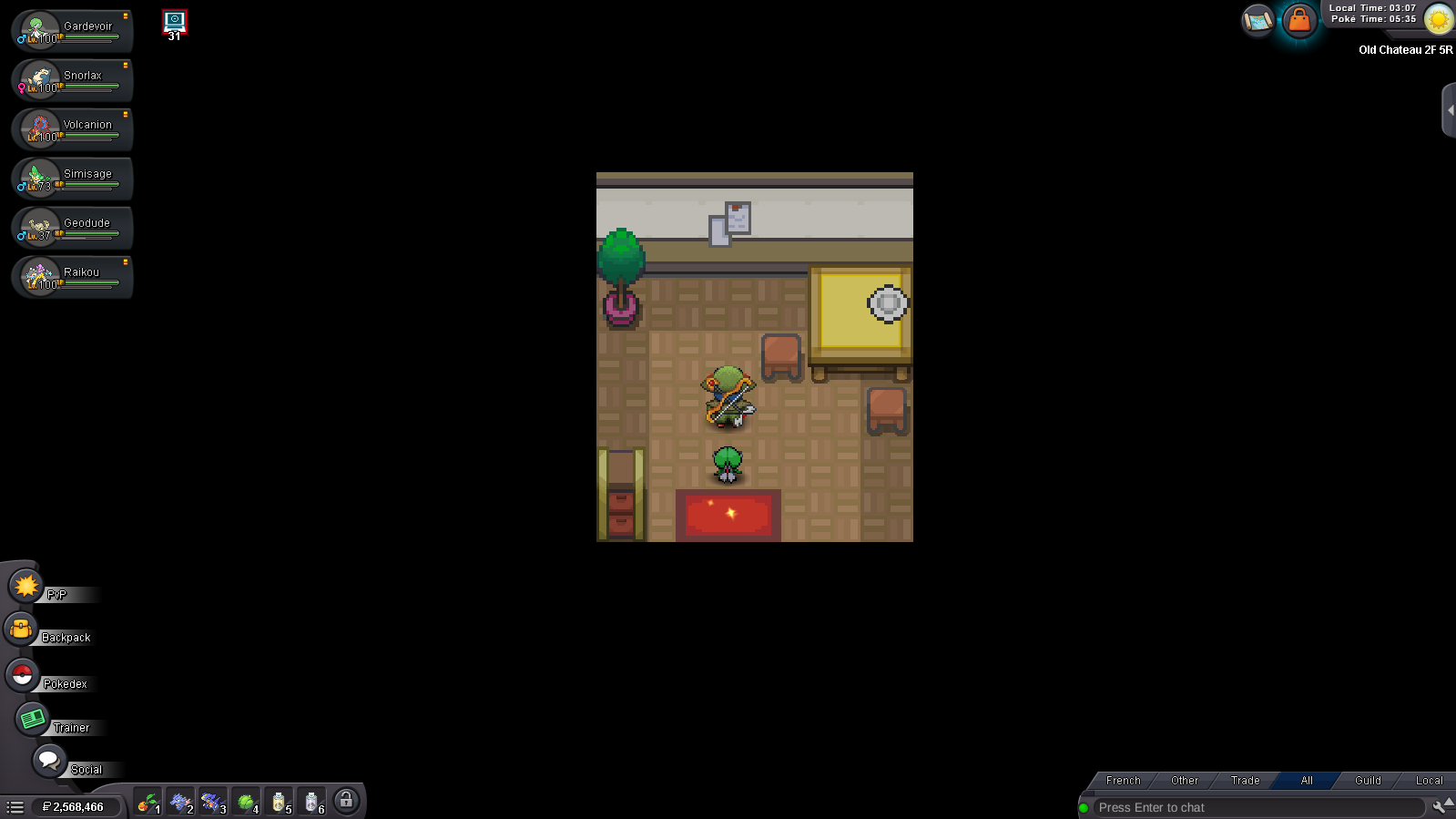Select Simisage in the party list
Image resolution: width=1456 pixels, height=819 pixels.
click(73, 178)
